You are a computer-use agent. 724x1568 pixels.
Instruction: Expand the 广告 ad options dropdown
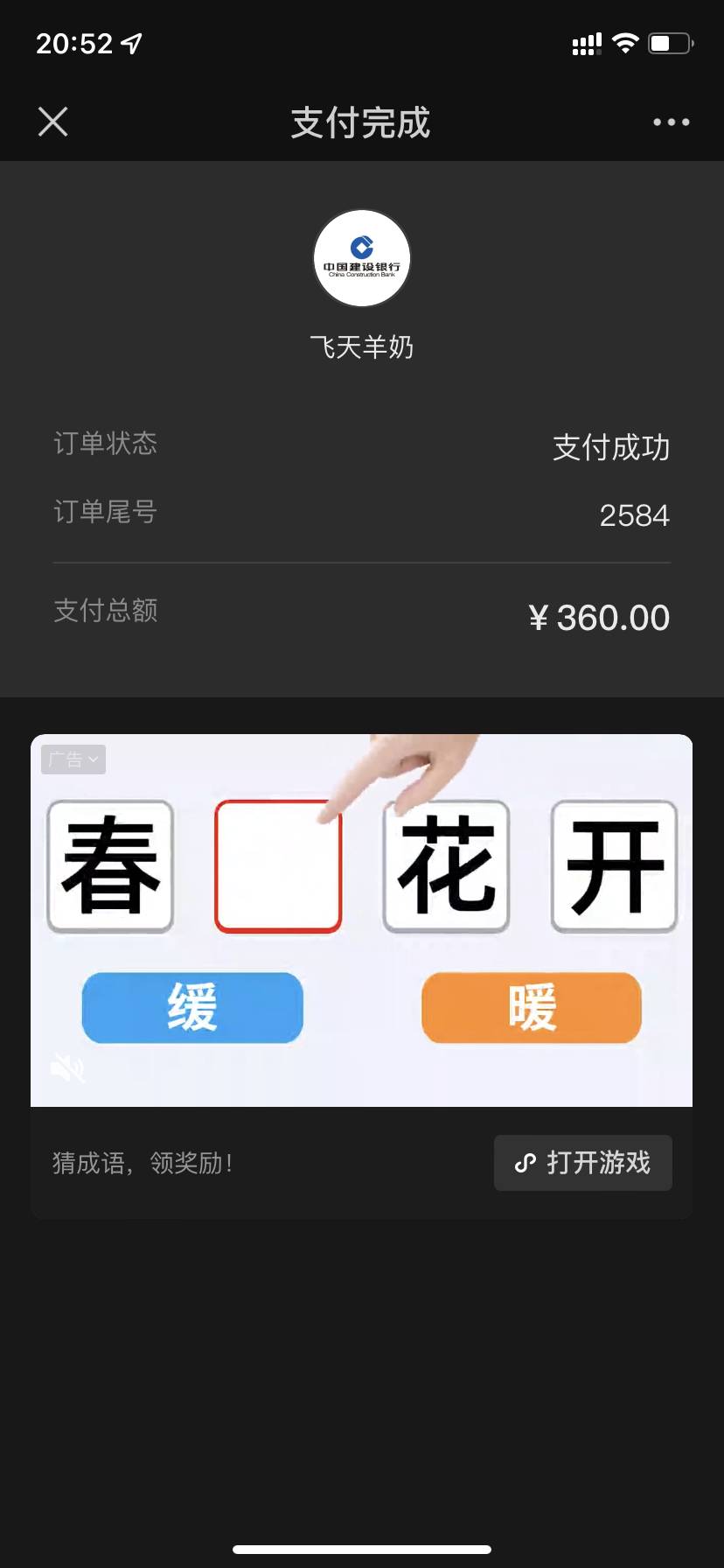(x=73, y=759)
